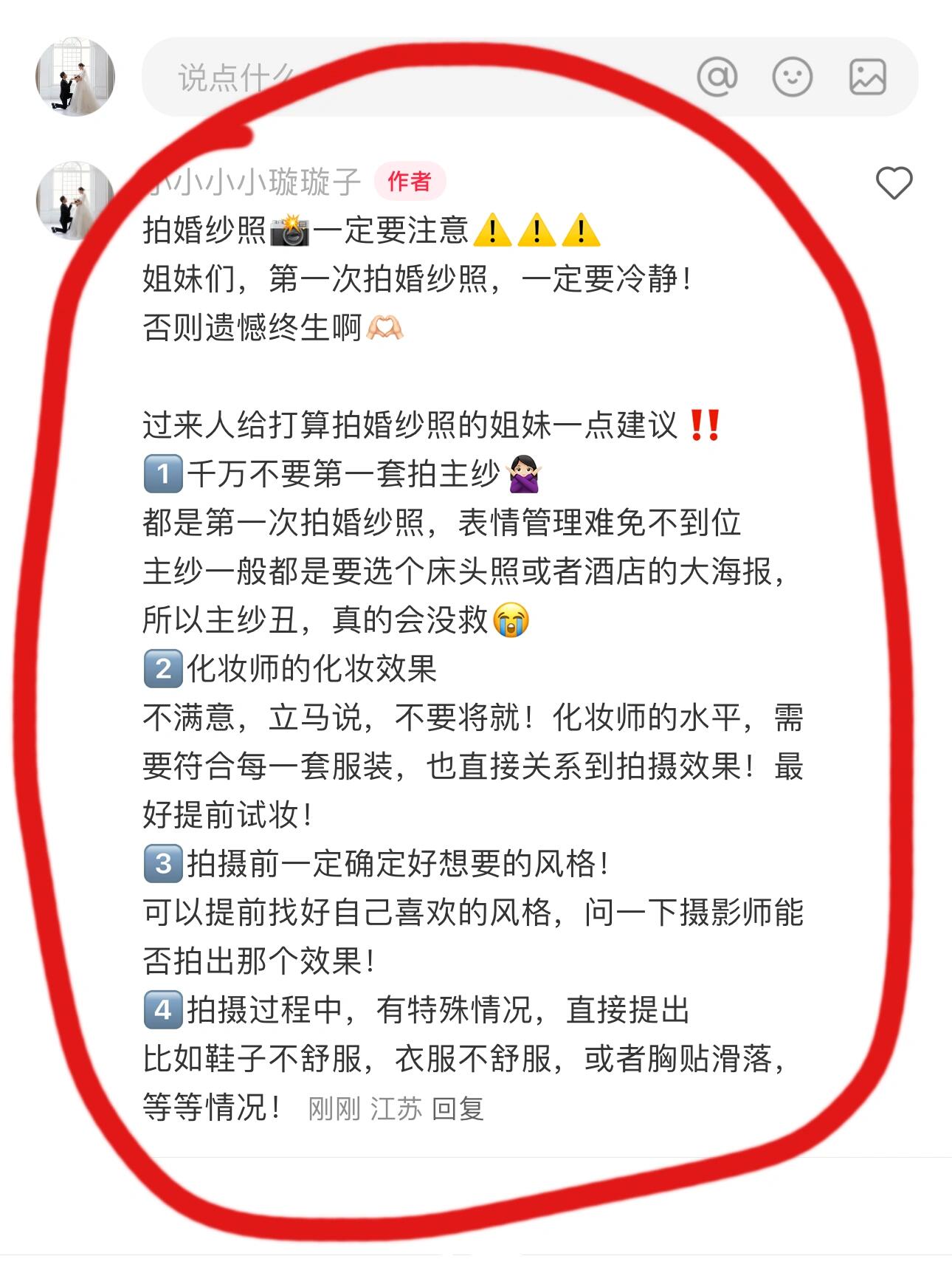952x1270 pixels.
Task: Open the profile of 小小小小璇璇子
Action: pyautogui.click(x=255, y=182)
